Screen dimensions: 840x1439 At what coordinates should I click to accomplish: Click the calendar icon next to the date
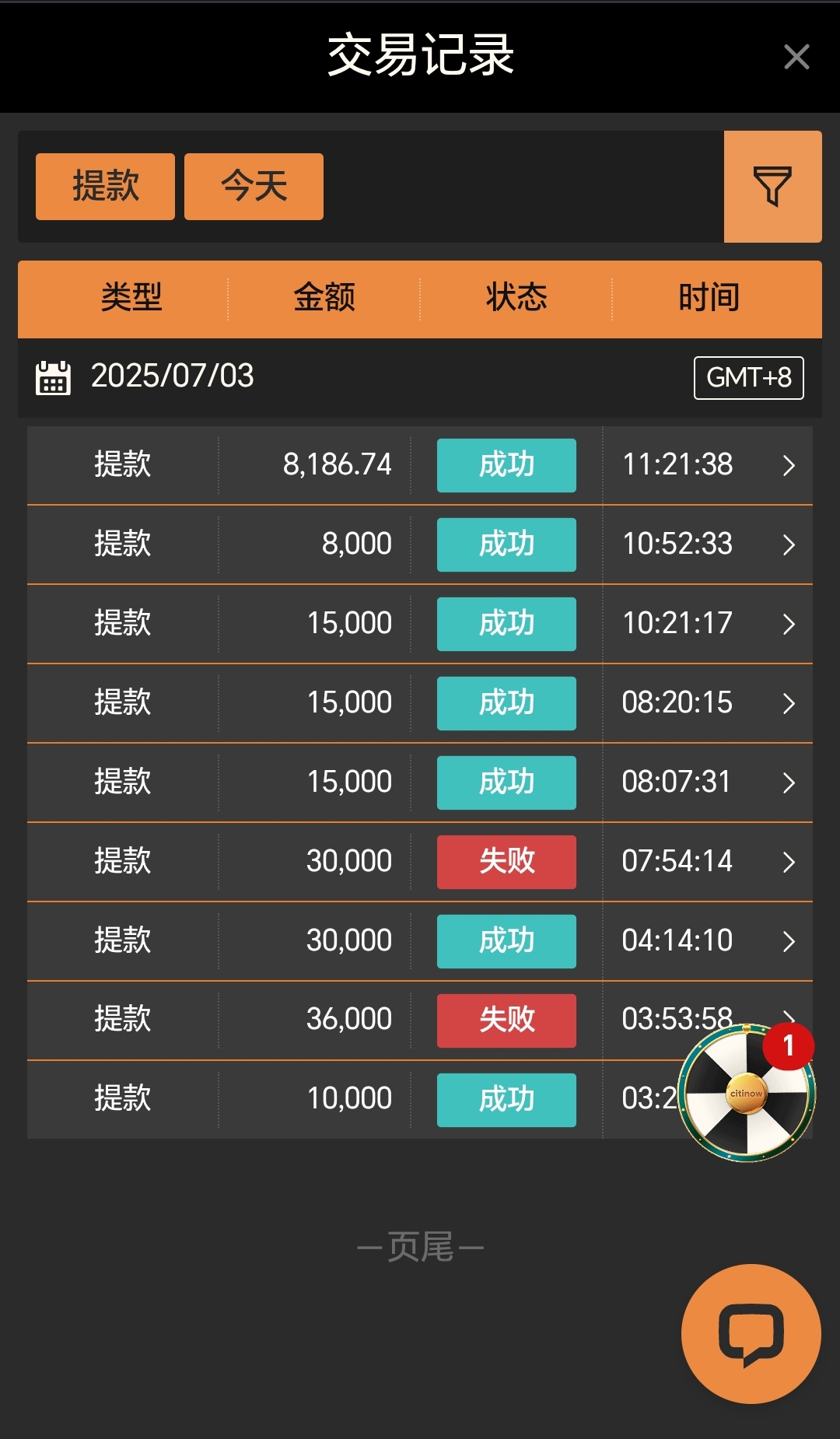(x=52, y=376)
